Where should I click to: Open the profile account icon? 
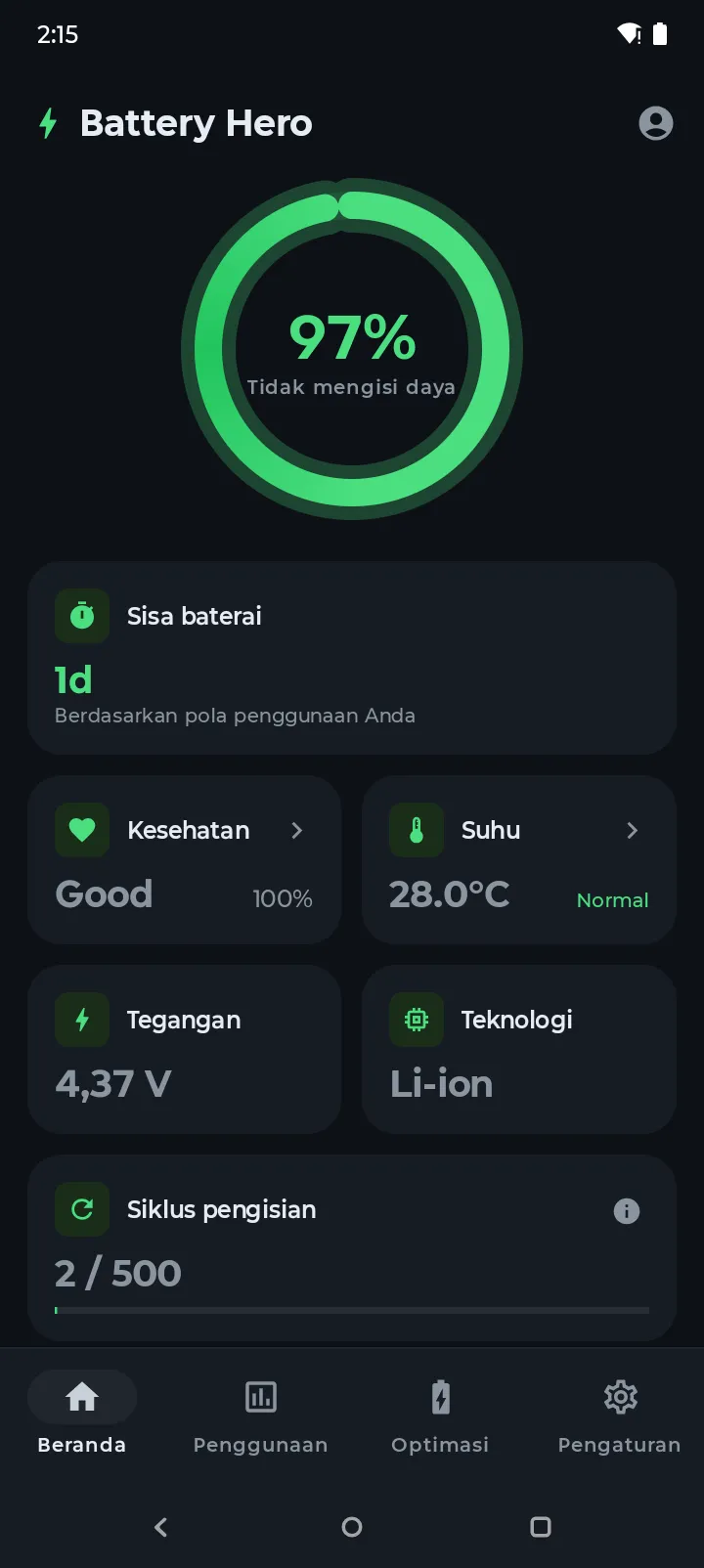[655, 123]
